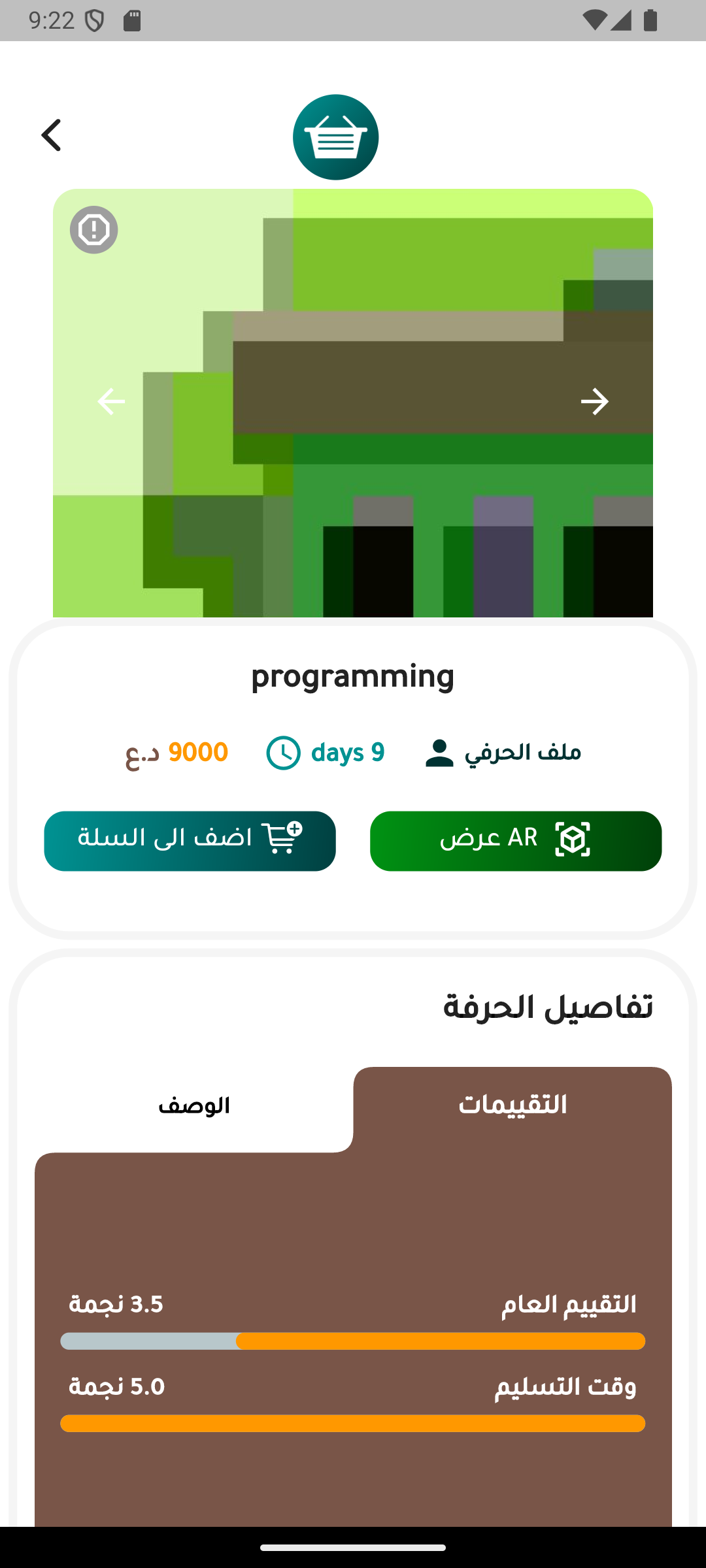Report this item via exclamation icon
This screenshot has height=1568, width=706.
(x=94, y=230)
